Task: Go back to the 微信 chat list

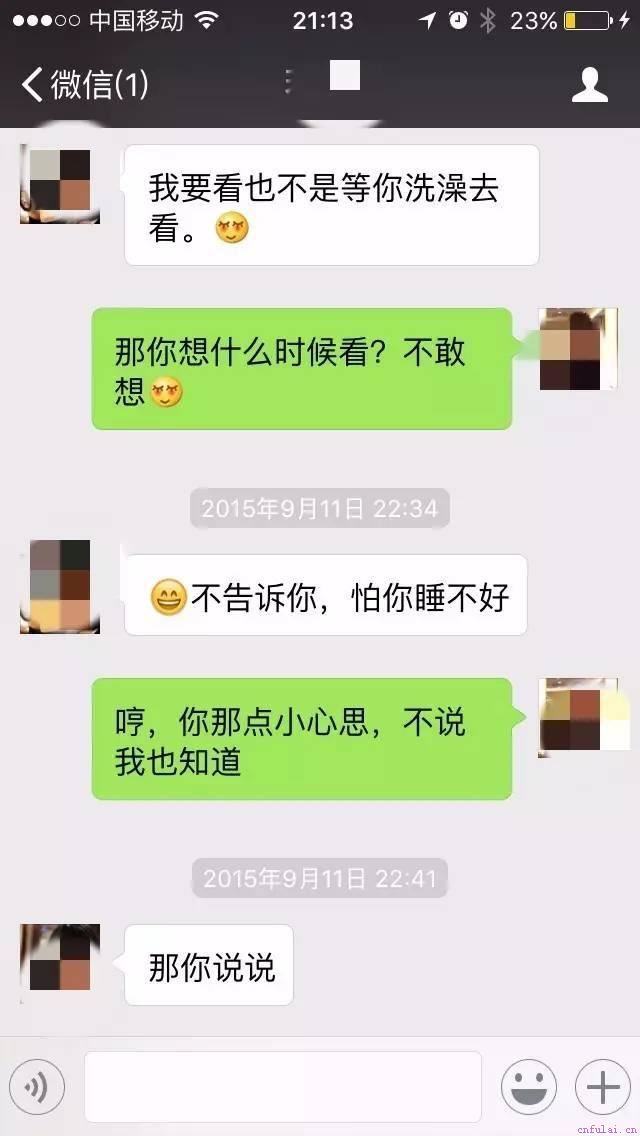Action: [x=84, y=85]
